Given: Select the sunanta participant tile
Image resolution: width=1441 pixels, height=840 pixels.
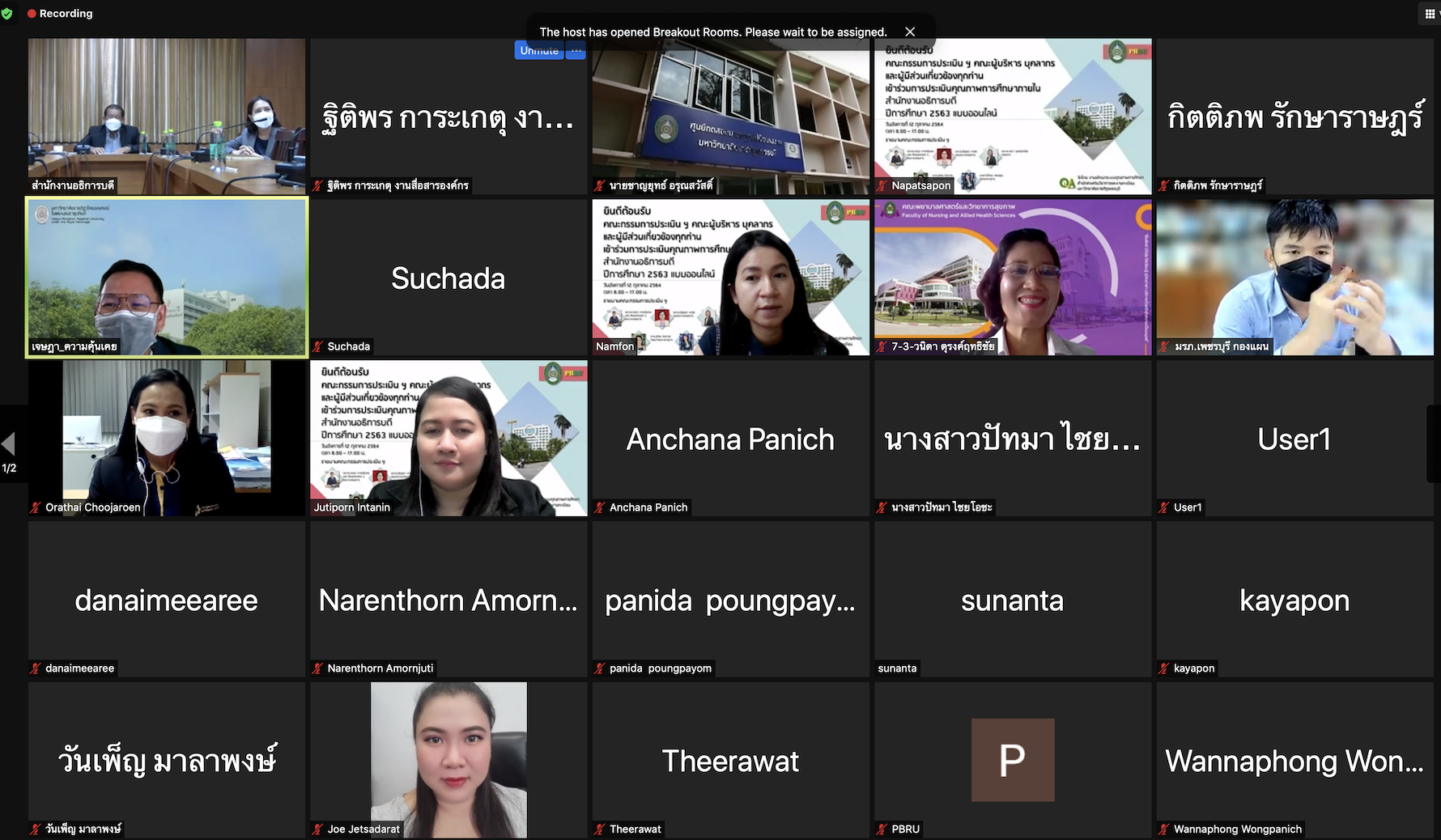Looking at the screenshot, I should [x=1012, y=599].
